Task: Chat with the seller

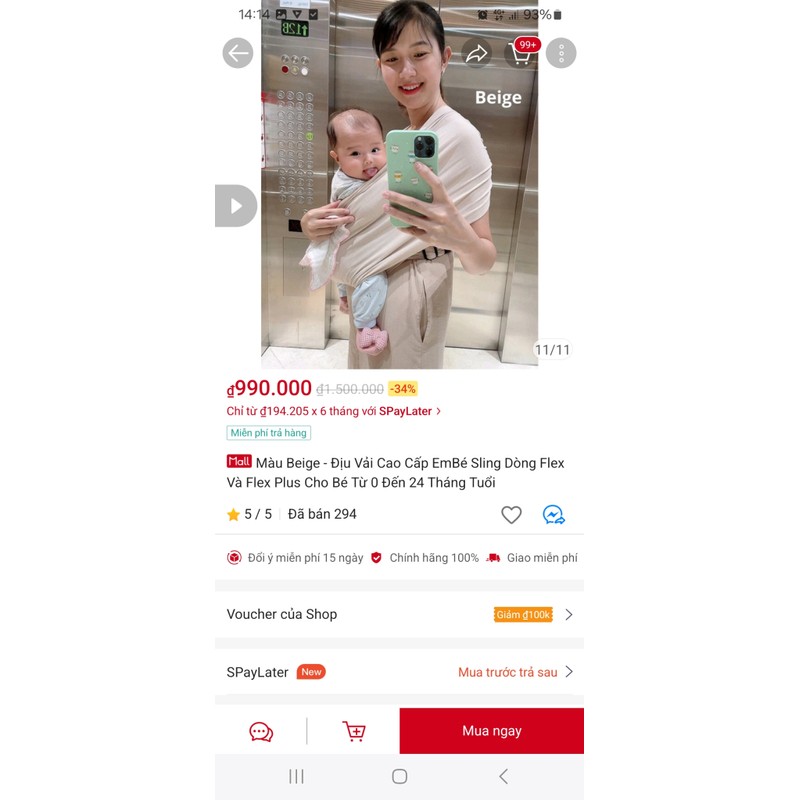Action: [x=261, y=732]
